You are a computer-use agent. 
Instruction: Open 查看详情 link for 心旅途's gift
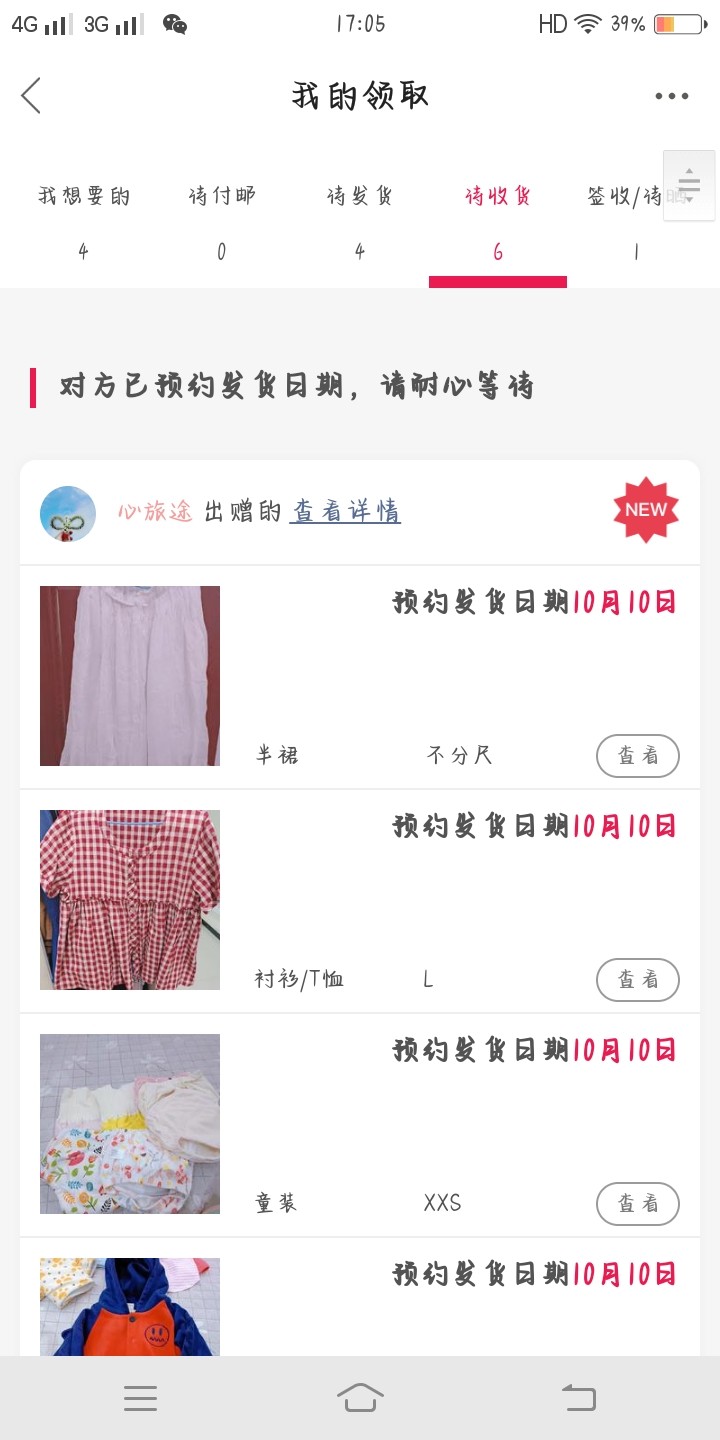click(x=345, y=512)
